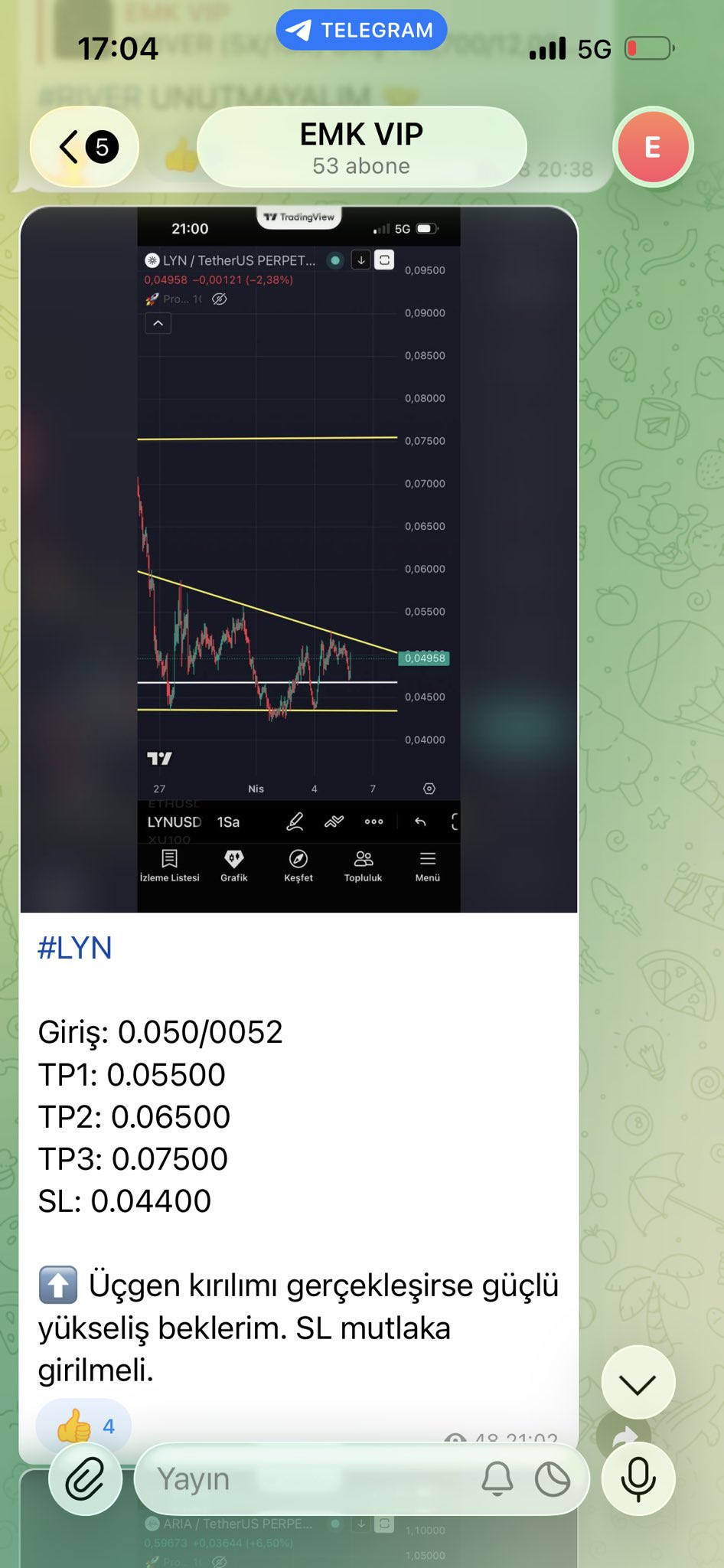Add thumbs-up reaction to LYN post

tap(83, 1426)
